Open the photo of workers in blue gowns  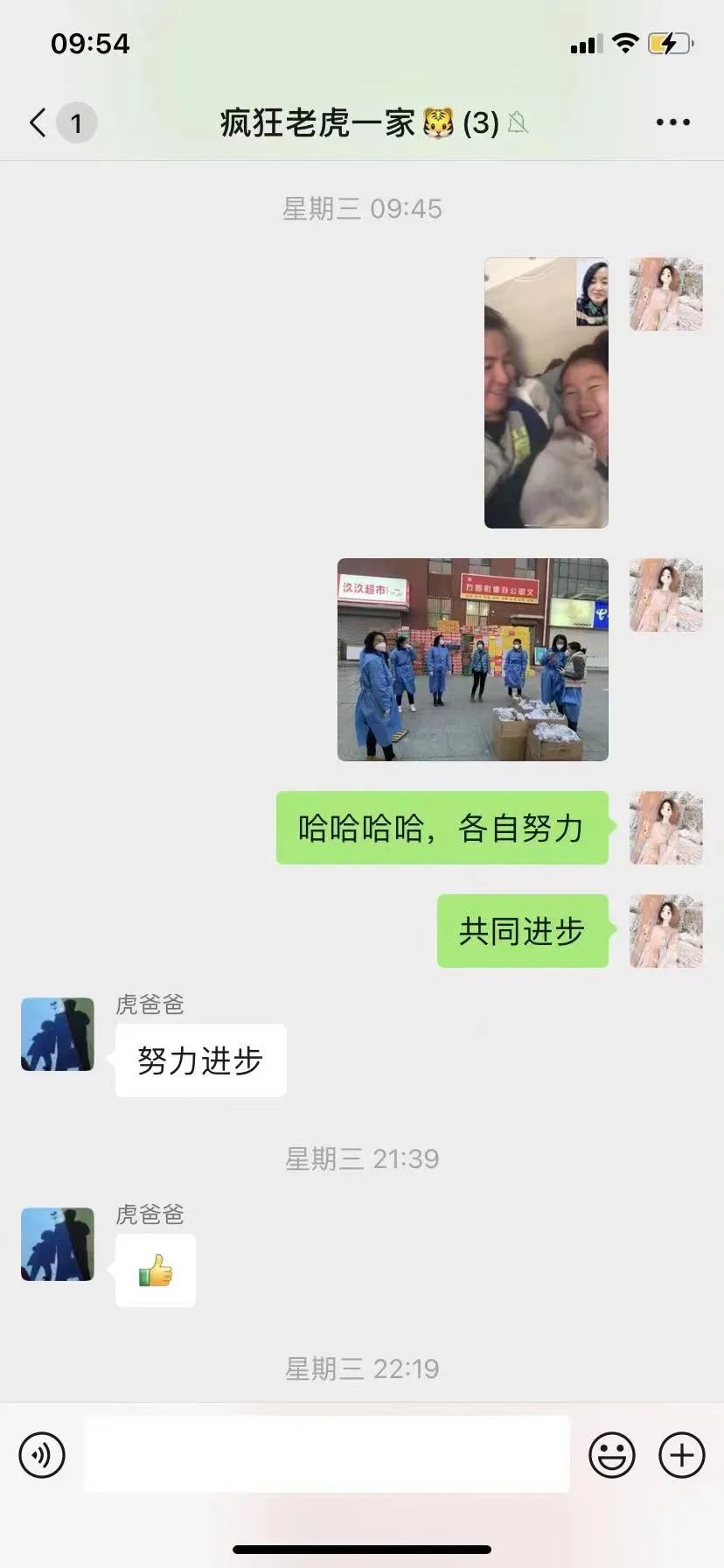472,659
